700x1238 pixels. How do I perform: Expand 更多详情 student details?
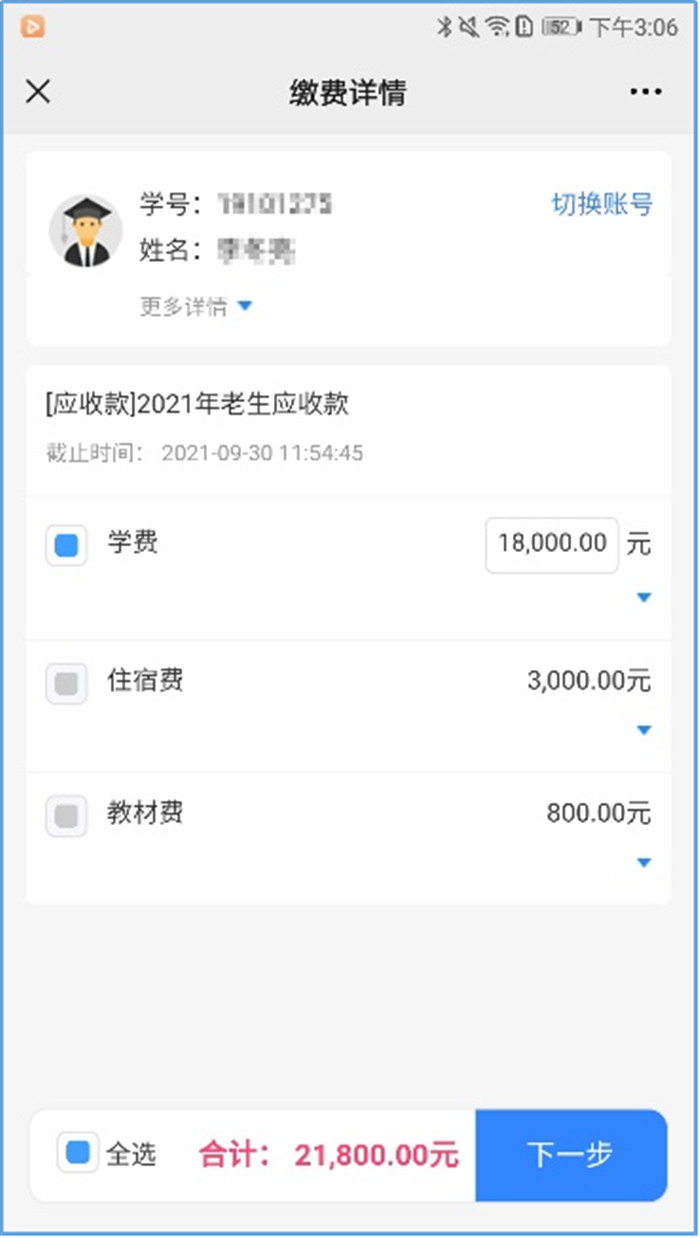point(196,307)
